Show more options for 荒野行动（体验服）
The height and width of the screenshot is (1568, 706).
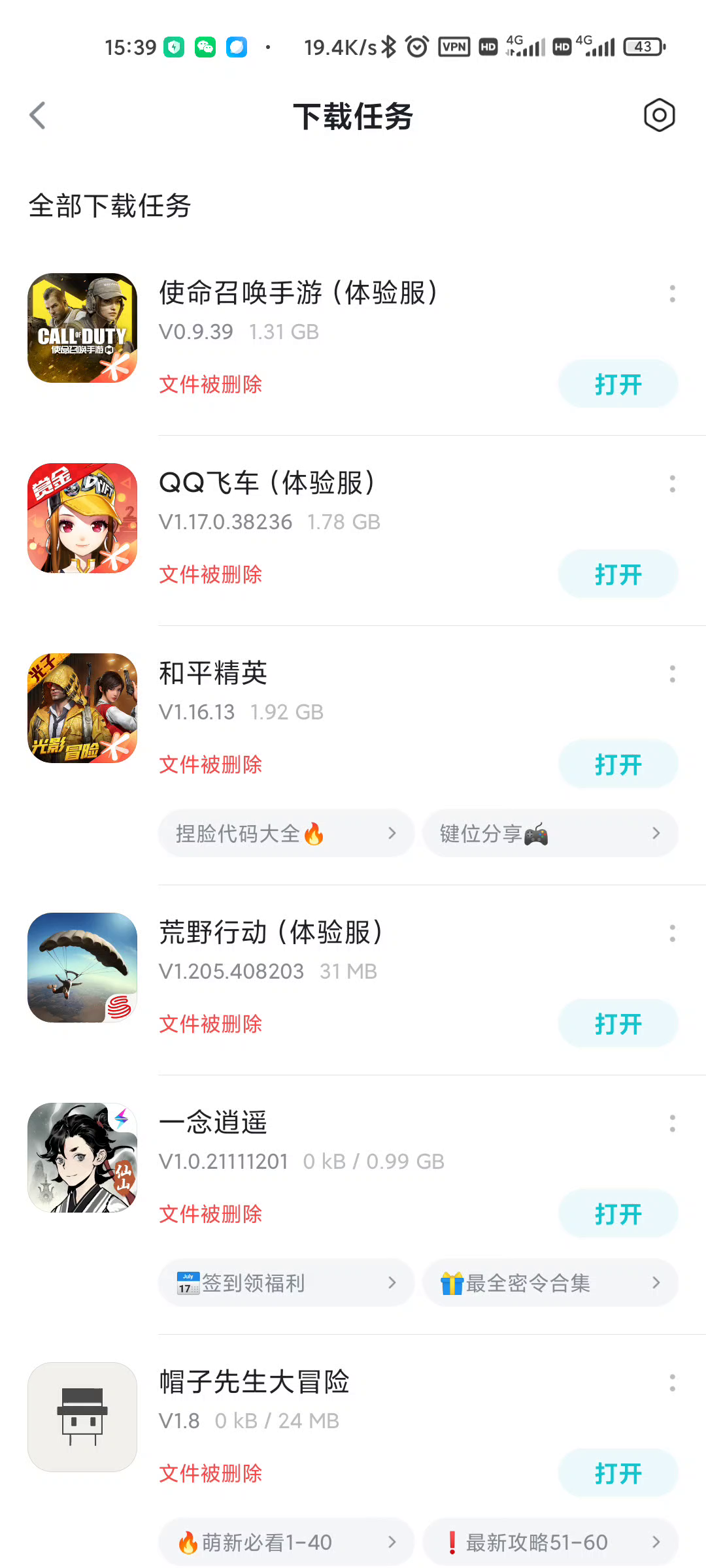coord(672,934)
